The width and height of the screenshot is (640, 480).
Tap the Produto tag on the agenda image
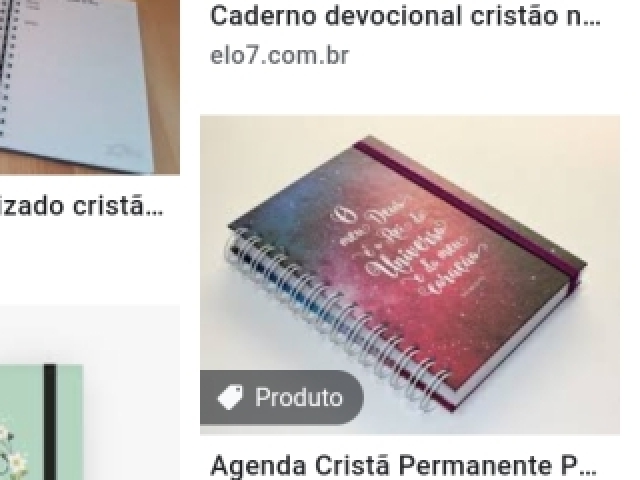(282, 398)
